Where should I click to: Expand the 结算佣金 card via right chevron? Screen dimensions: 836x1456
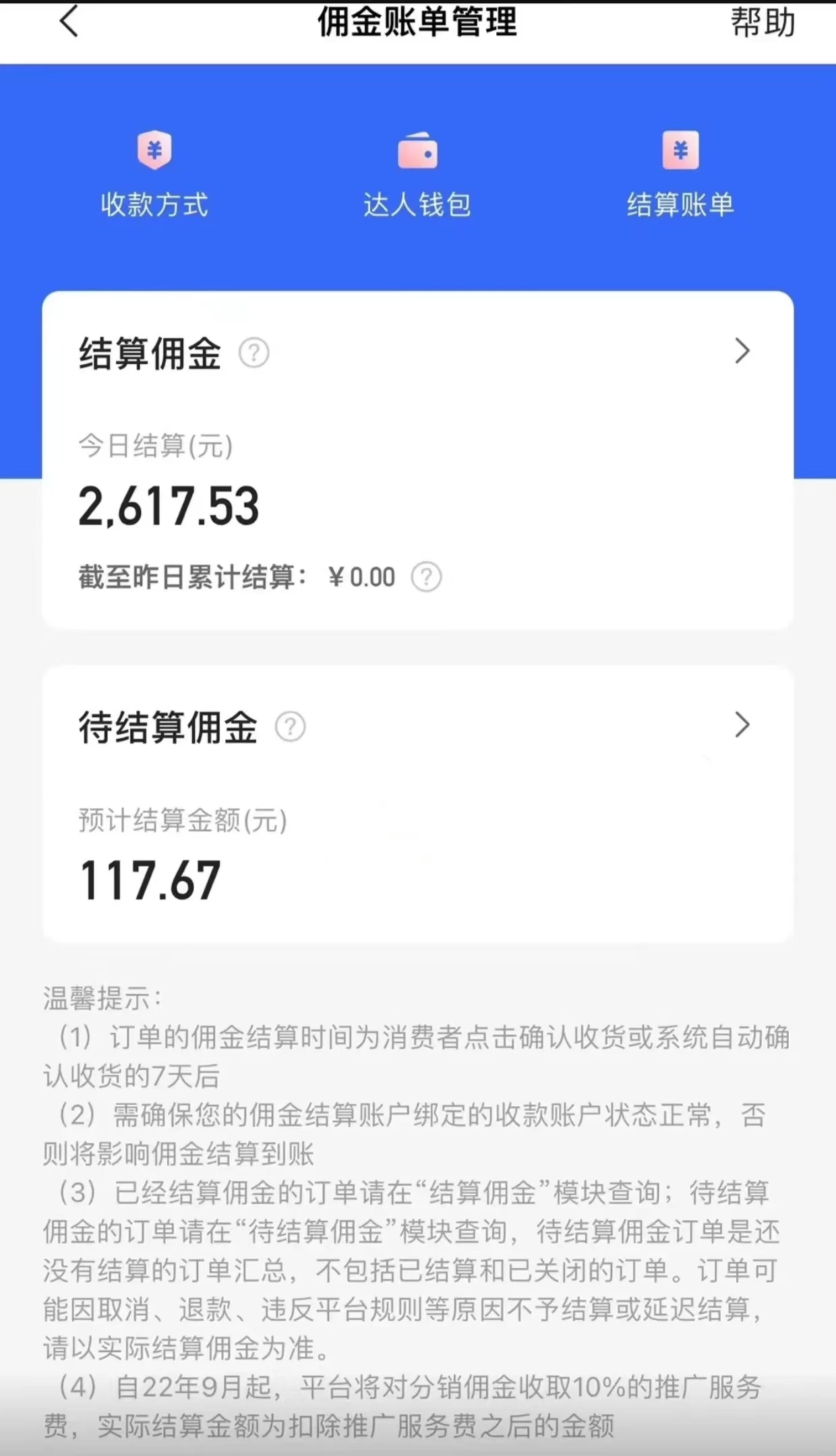742,351
